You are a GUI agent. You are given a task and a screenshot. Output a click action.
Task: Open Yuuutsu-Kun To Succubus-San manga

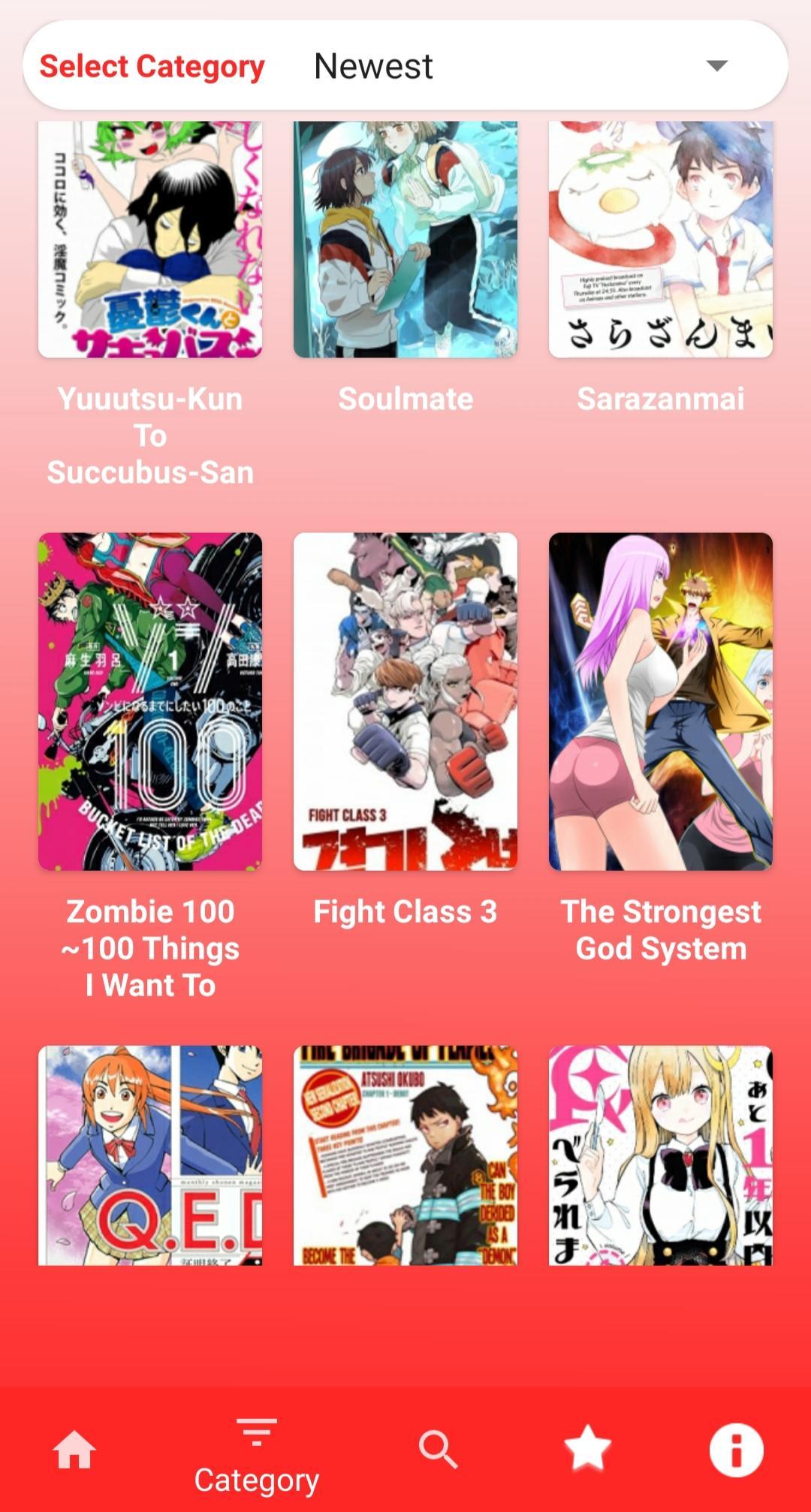(150, 240)
